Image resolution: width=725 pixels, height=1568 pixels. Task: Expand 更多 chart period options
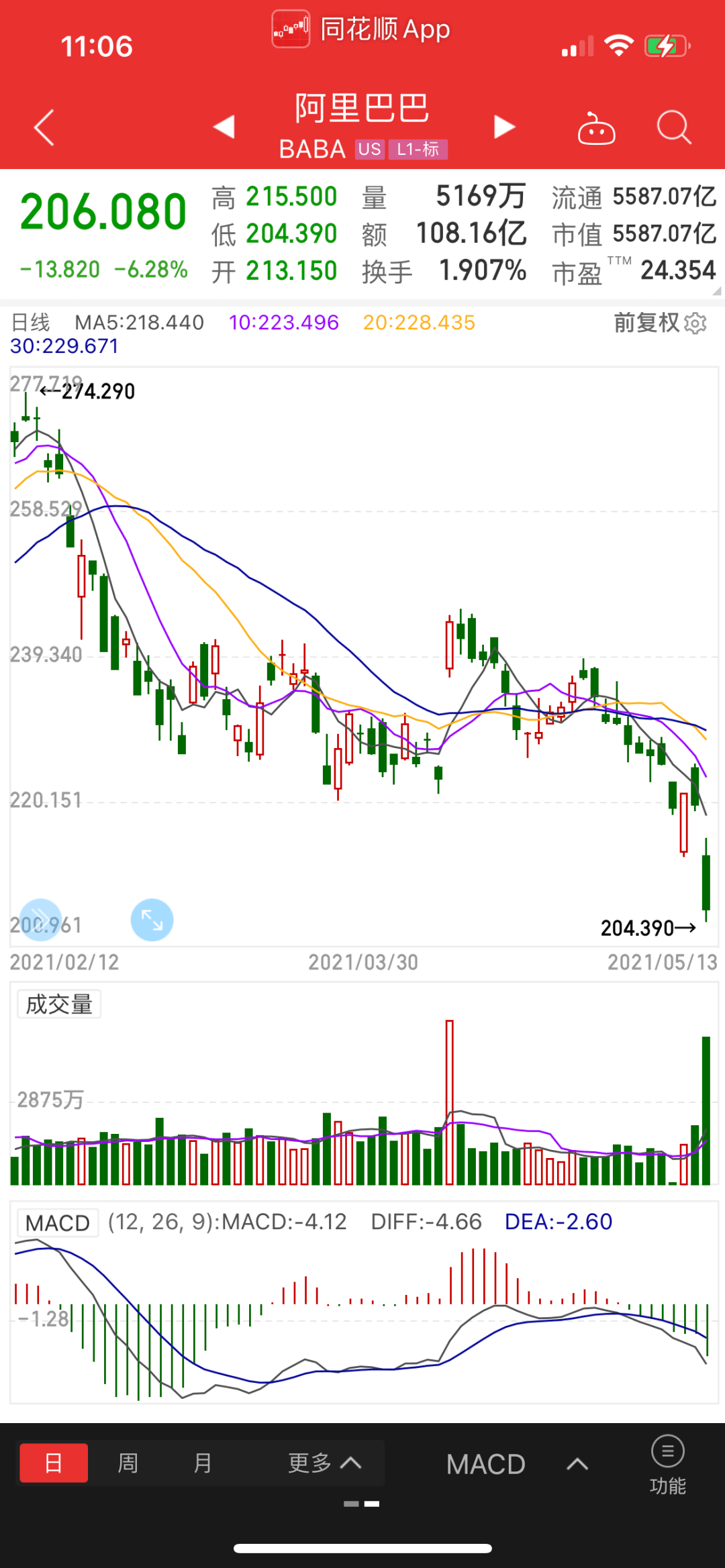325,1463
